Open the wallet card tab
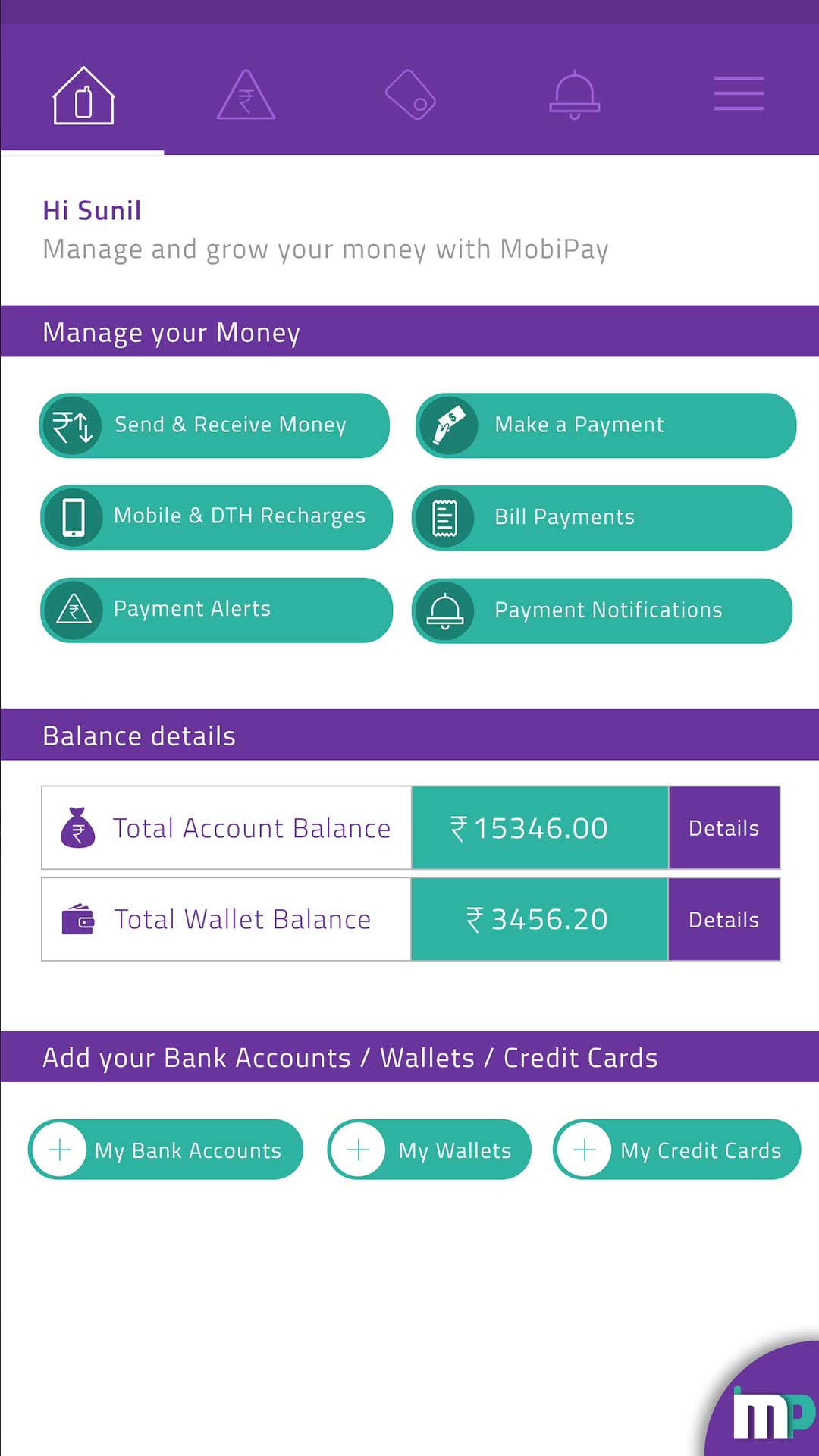Screen dimensions: 819x1456 click(410, 96)
